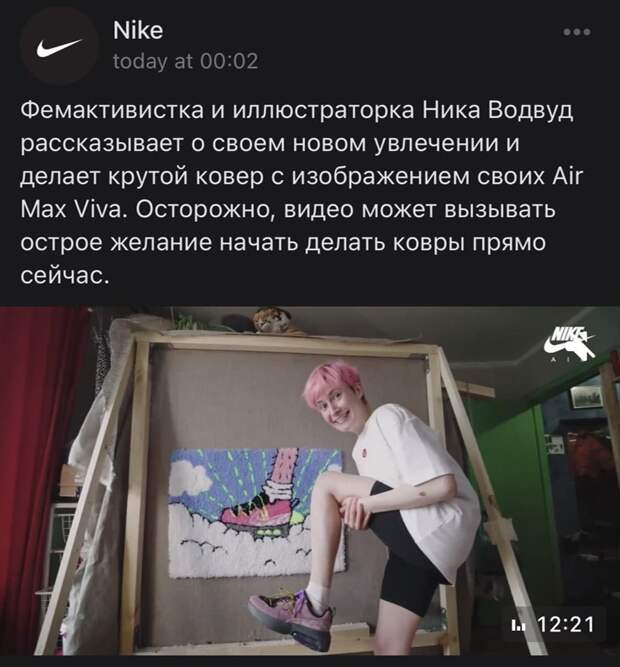The width and height of the screenshot is (620, 667).
Task: Open the Nike community name link
Action: coord(137,30)
